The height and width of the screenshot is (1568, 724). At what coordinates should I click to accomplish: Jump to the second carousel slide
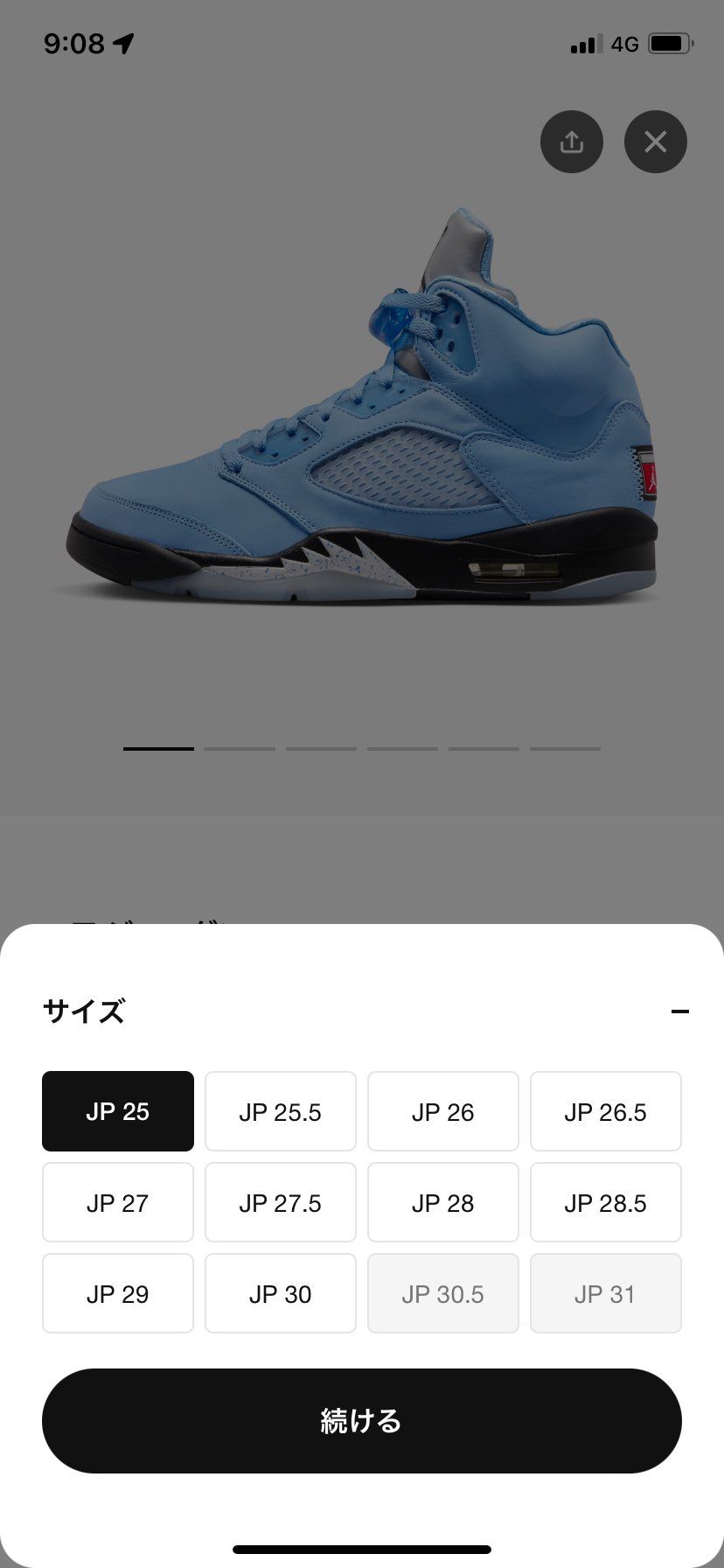coord(240,749)
